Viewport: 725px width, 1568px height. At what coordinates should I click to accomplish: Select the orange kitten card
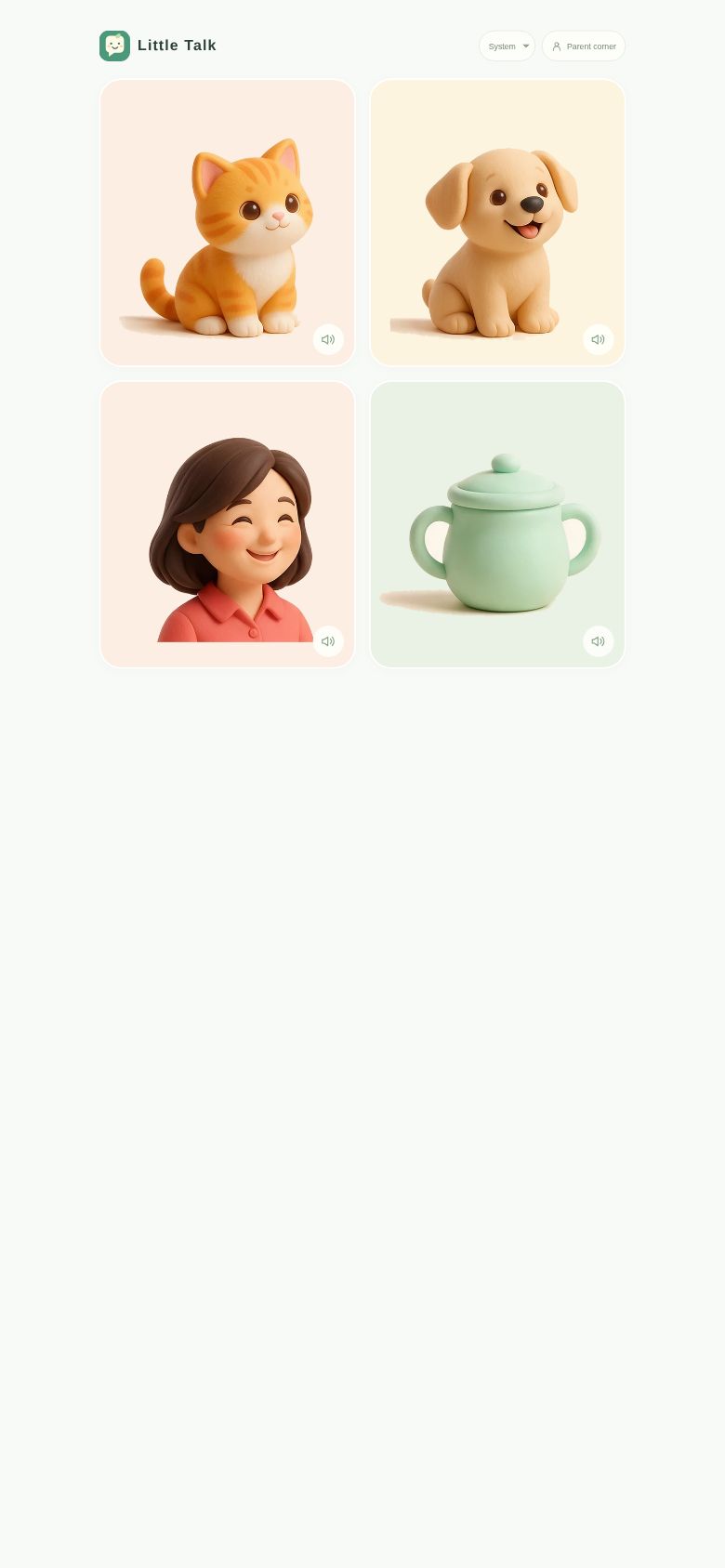[x=228, y=222]
